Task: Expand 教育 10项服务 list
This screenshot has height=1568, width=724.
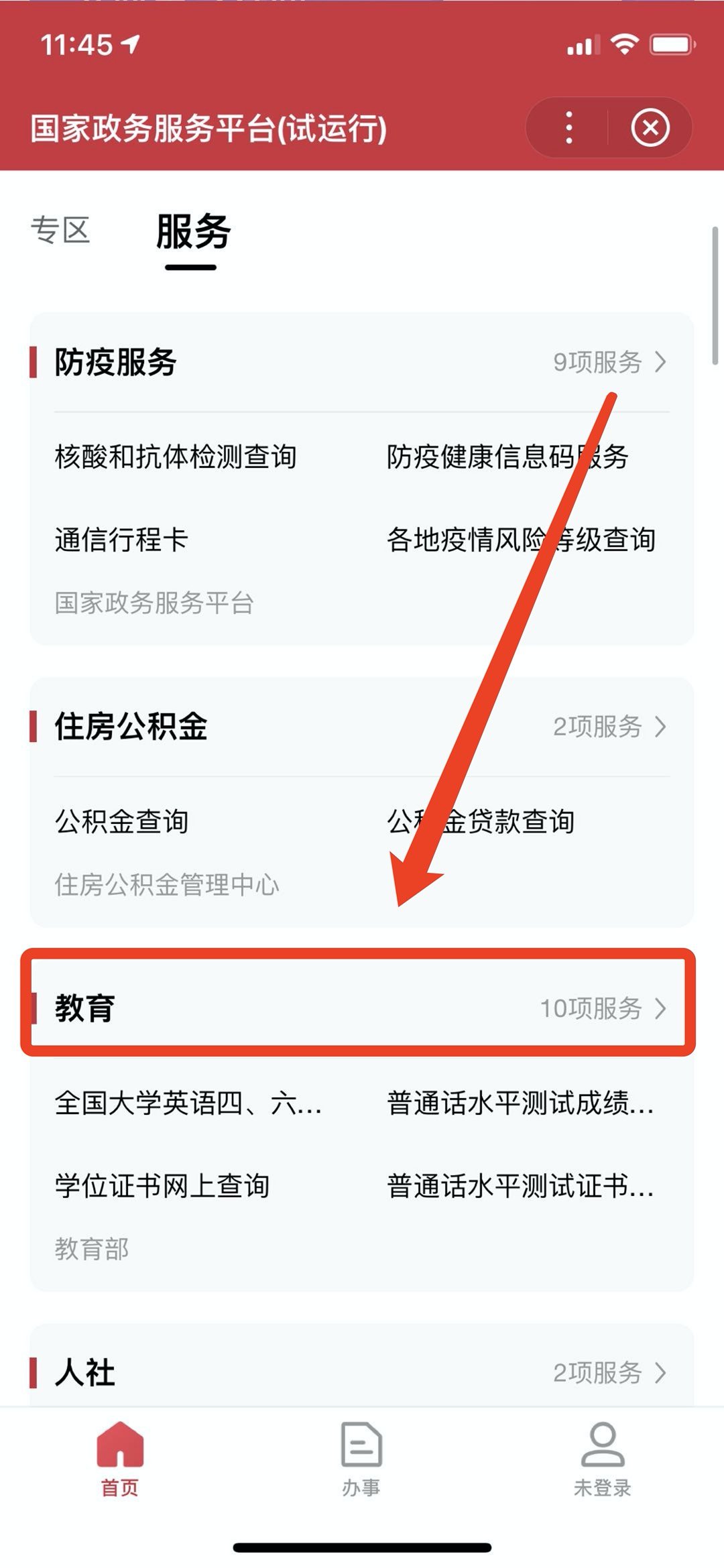Action: [x=603, y=1008]
